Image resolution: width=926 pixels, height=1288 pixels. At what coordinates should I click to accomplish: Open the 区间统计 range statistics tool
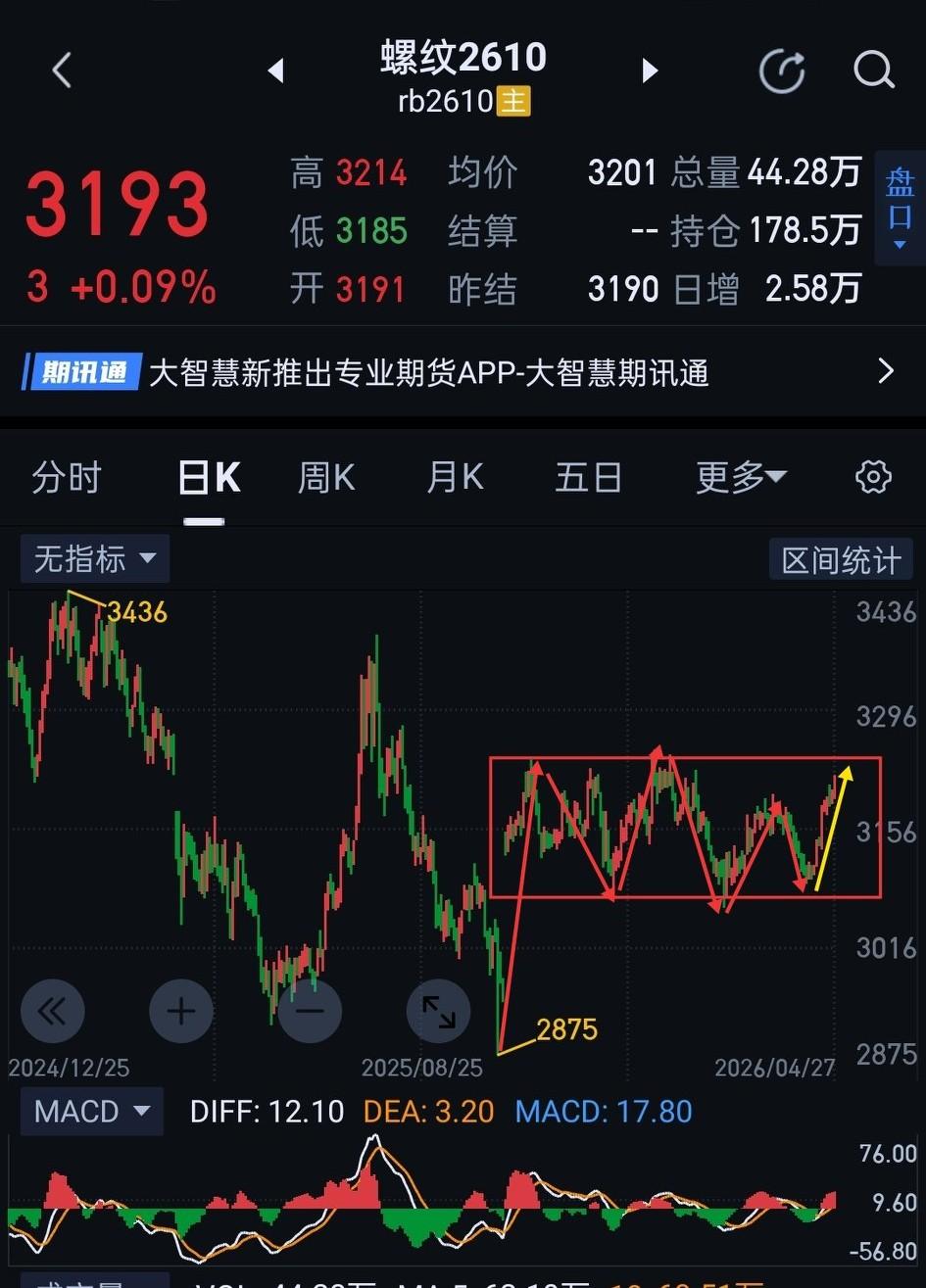[841, 557]
